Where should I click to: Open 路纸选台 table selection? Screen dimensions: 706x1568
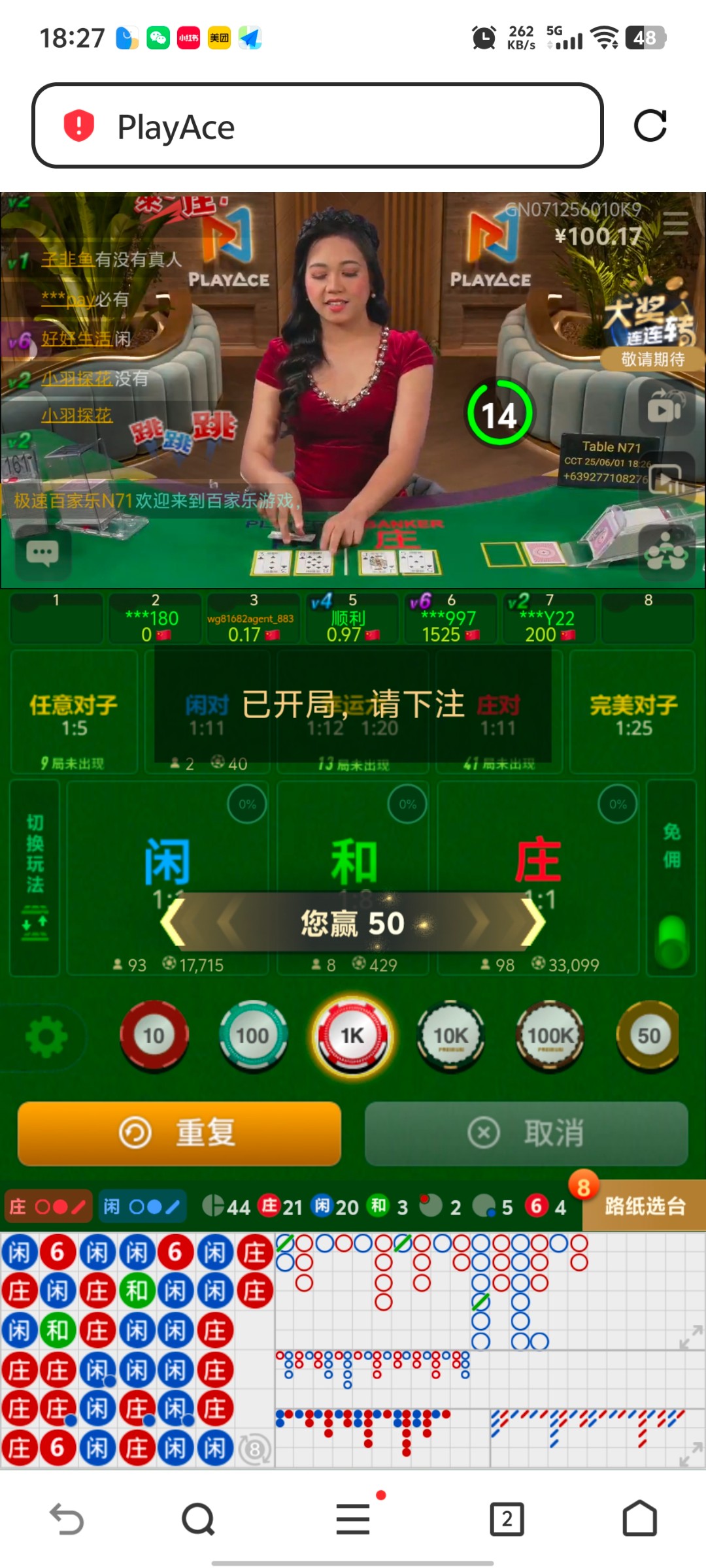point(645,1206)
